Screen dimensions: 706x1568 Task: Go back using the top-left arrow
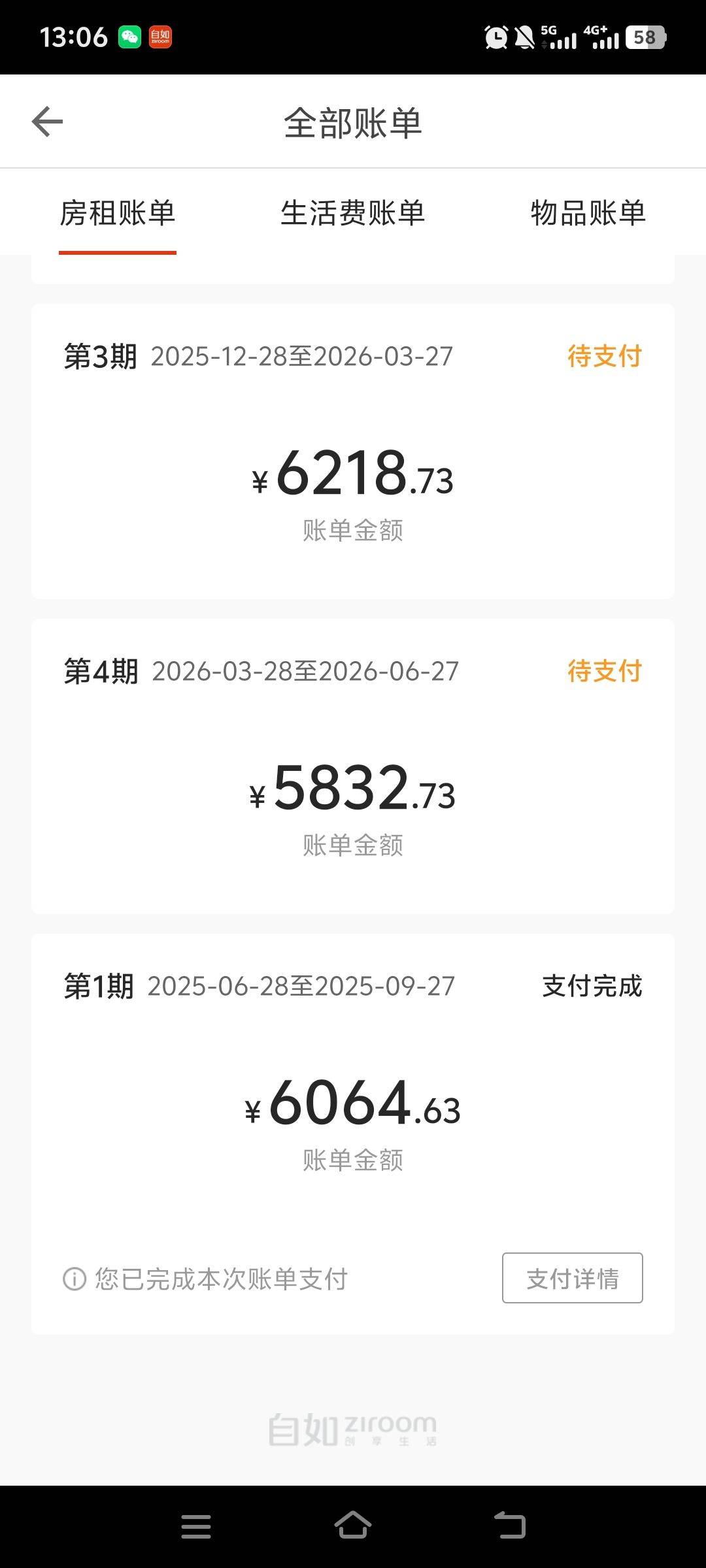tap(47, 122)
